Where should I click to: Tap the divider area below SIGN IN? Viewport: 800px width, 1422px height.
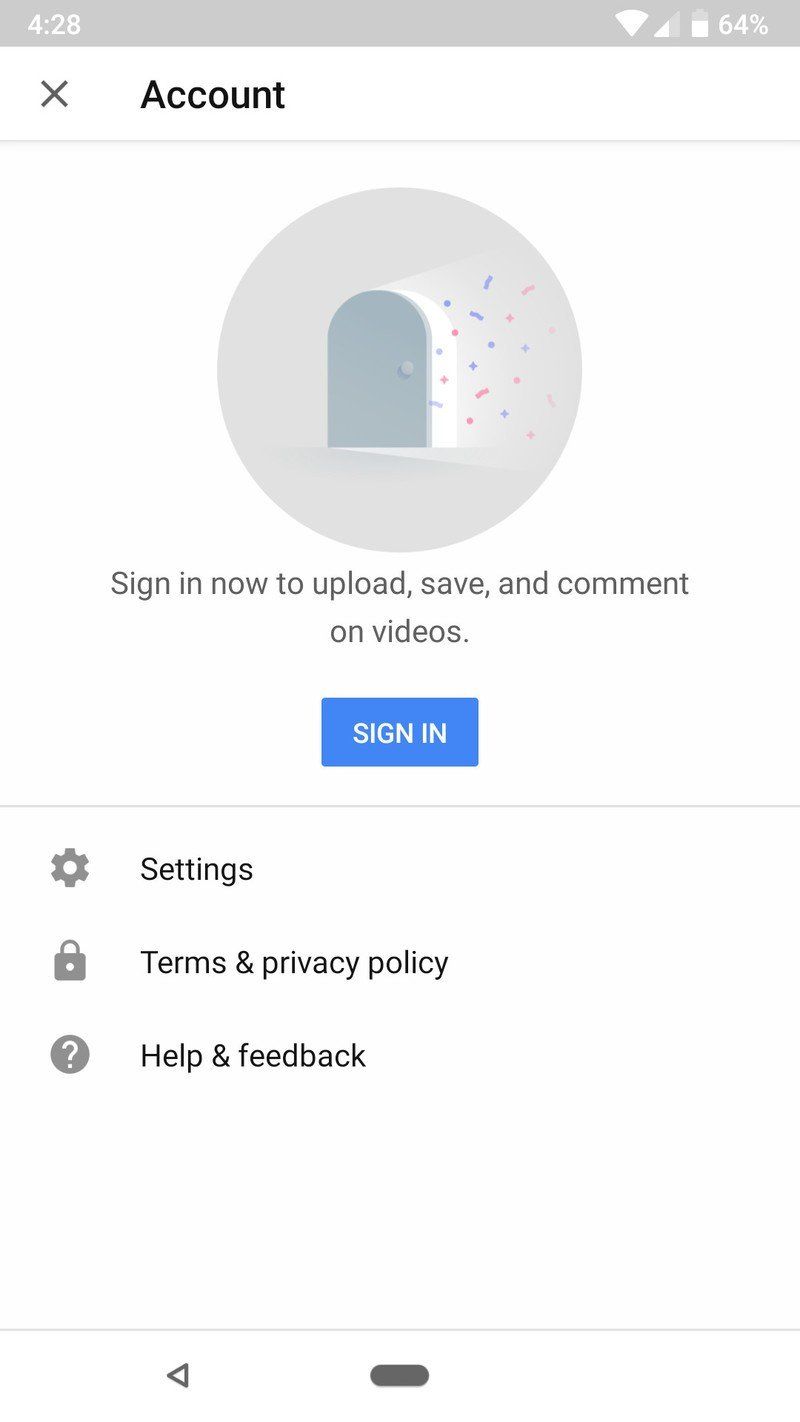pos(400,802)
